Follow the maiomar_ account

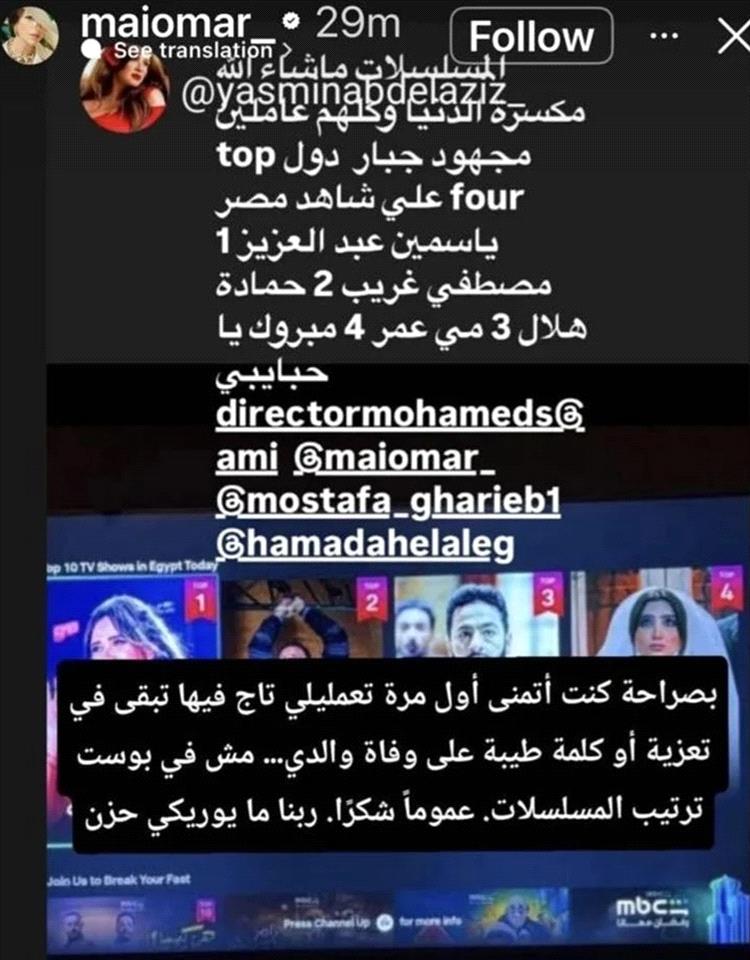tap(530, 37)
